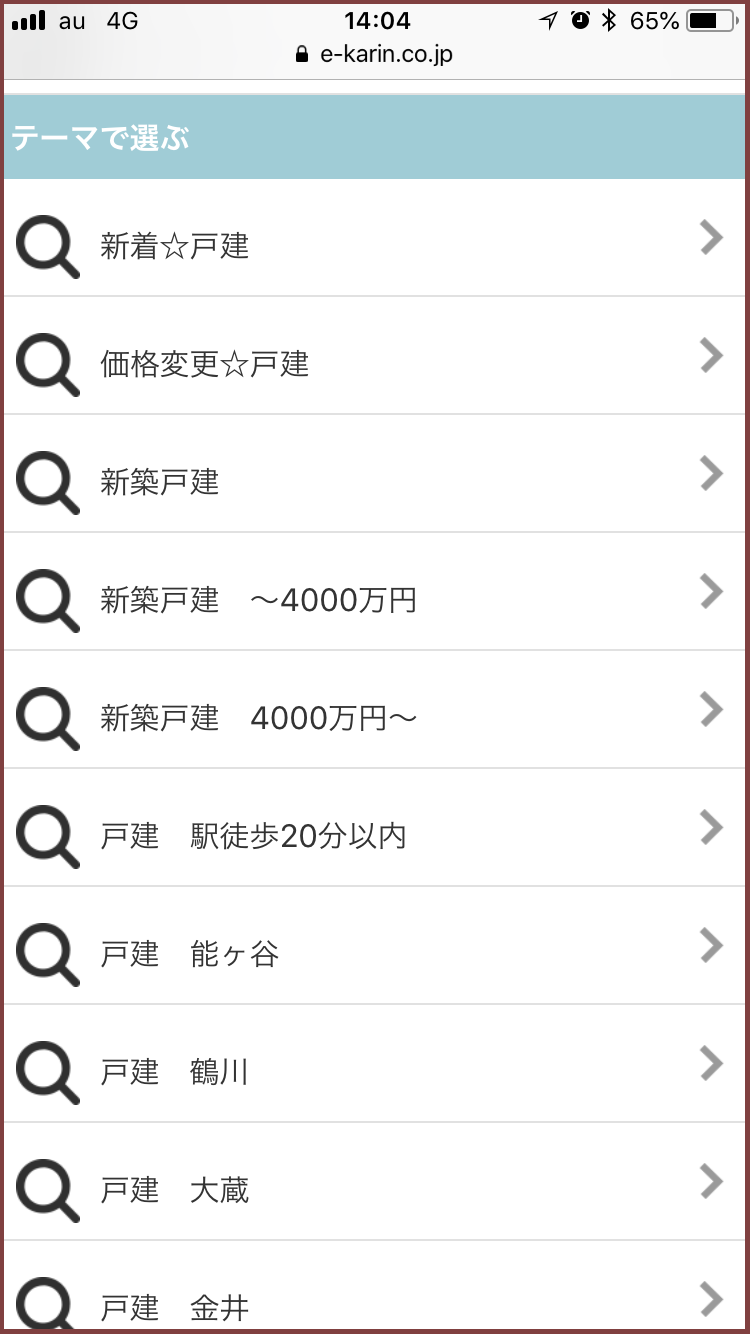Select the 新築戸建 row without price range
This screenshot has width=750, height=1334.
pos(375,474)
